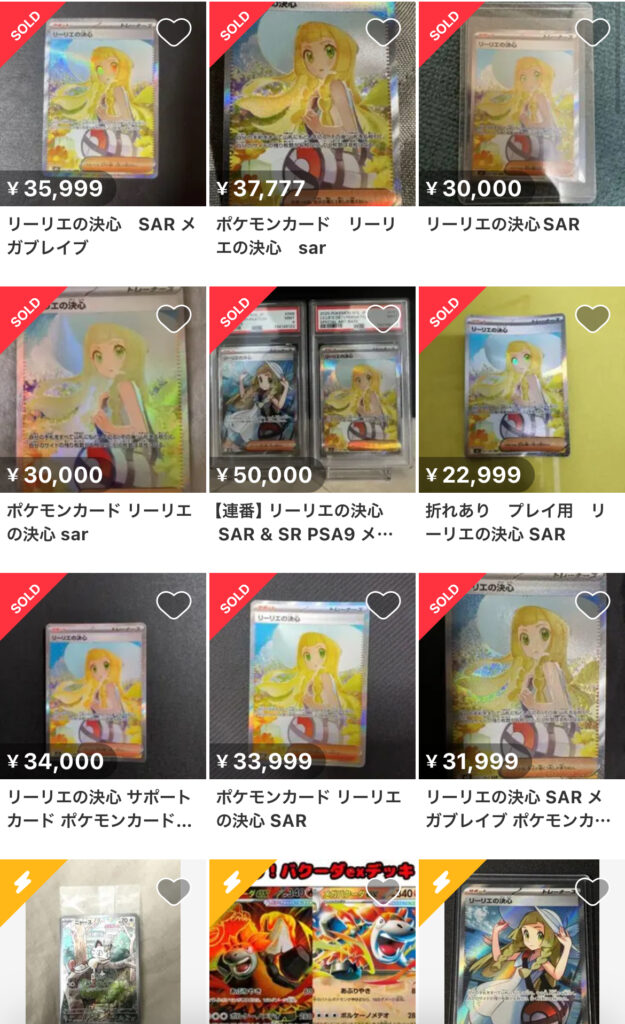Like the ¥35,999 listing with the heart icon
This screenshot has height=1024, width=625.
pos(174,32)
